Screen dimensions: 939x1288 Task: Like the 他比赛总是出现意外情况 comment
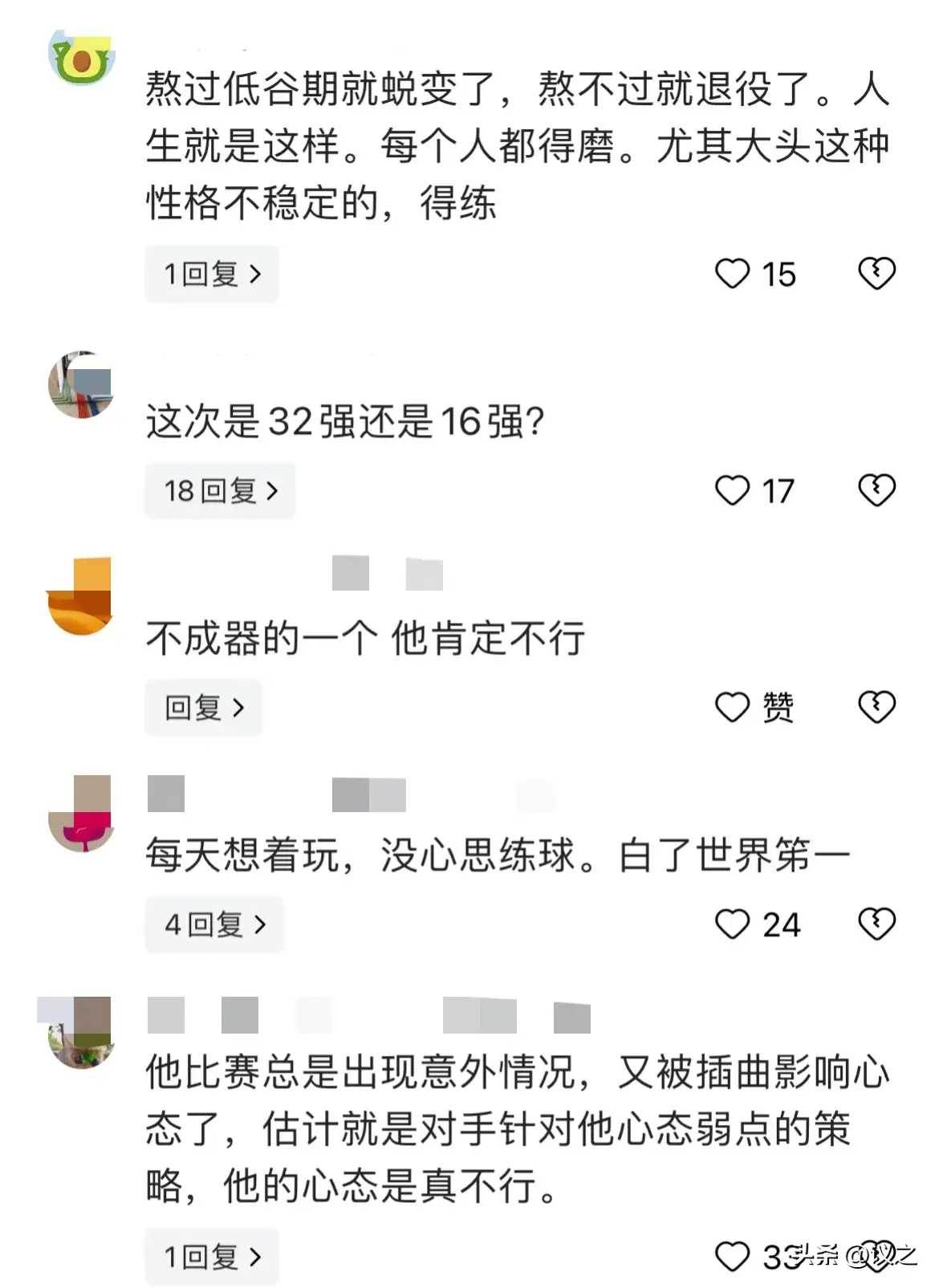(x=732, y=1257)
